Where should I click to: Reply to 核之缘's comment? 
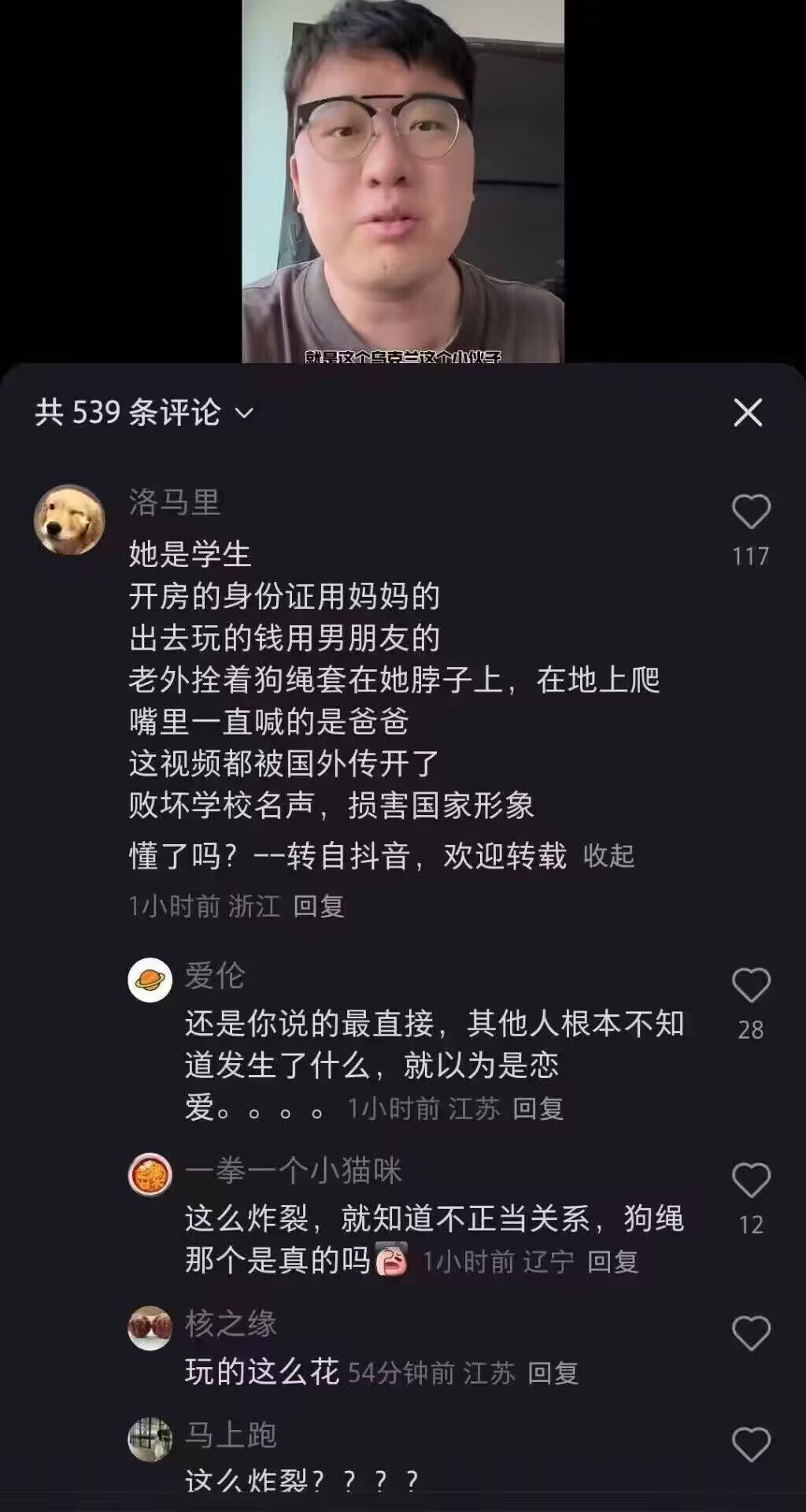click(x=553, y=1373)
